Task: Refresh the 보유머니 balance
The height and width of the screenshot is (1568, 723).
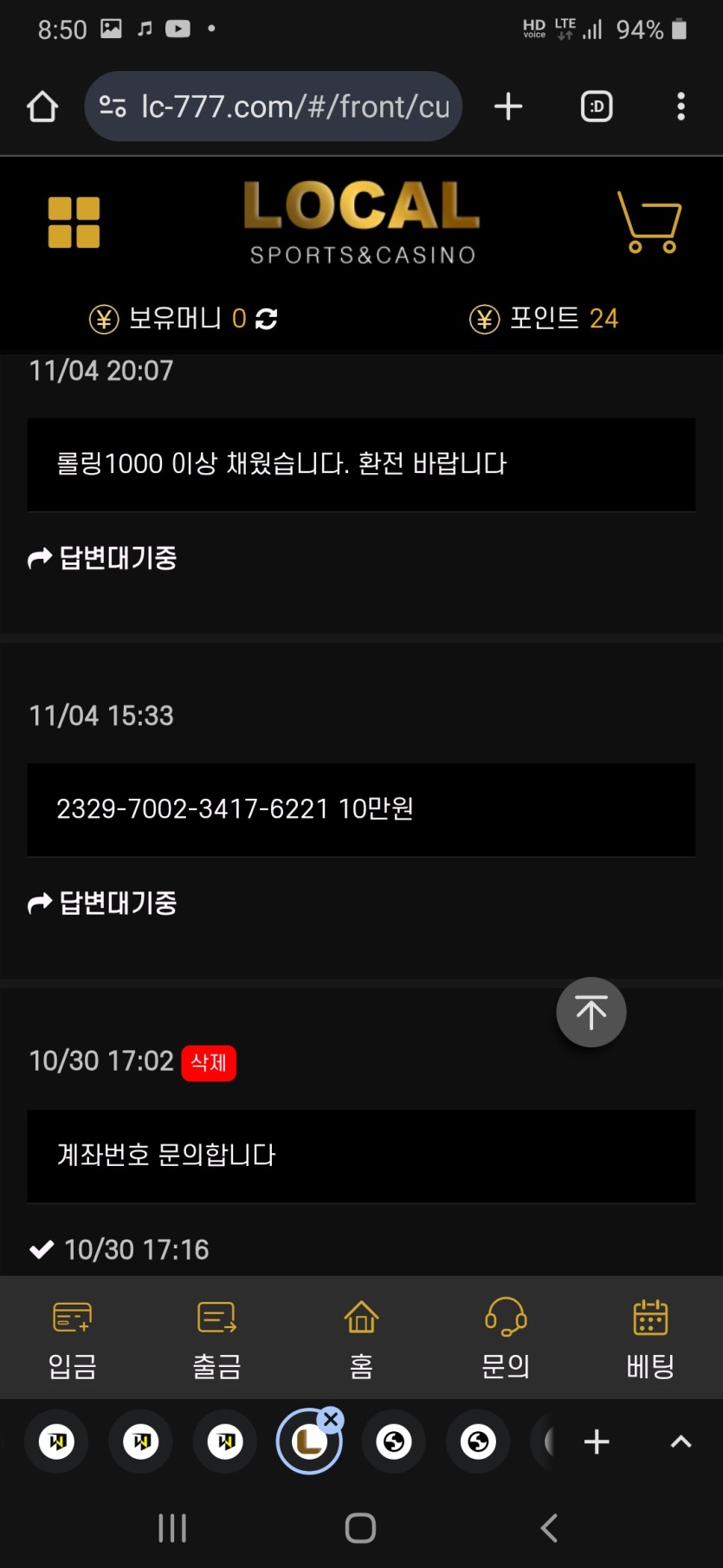Action: (267, 319)
